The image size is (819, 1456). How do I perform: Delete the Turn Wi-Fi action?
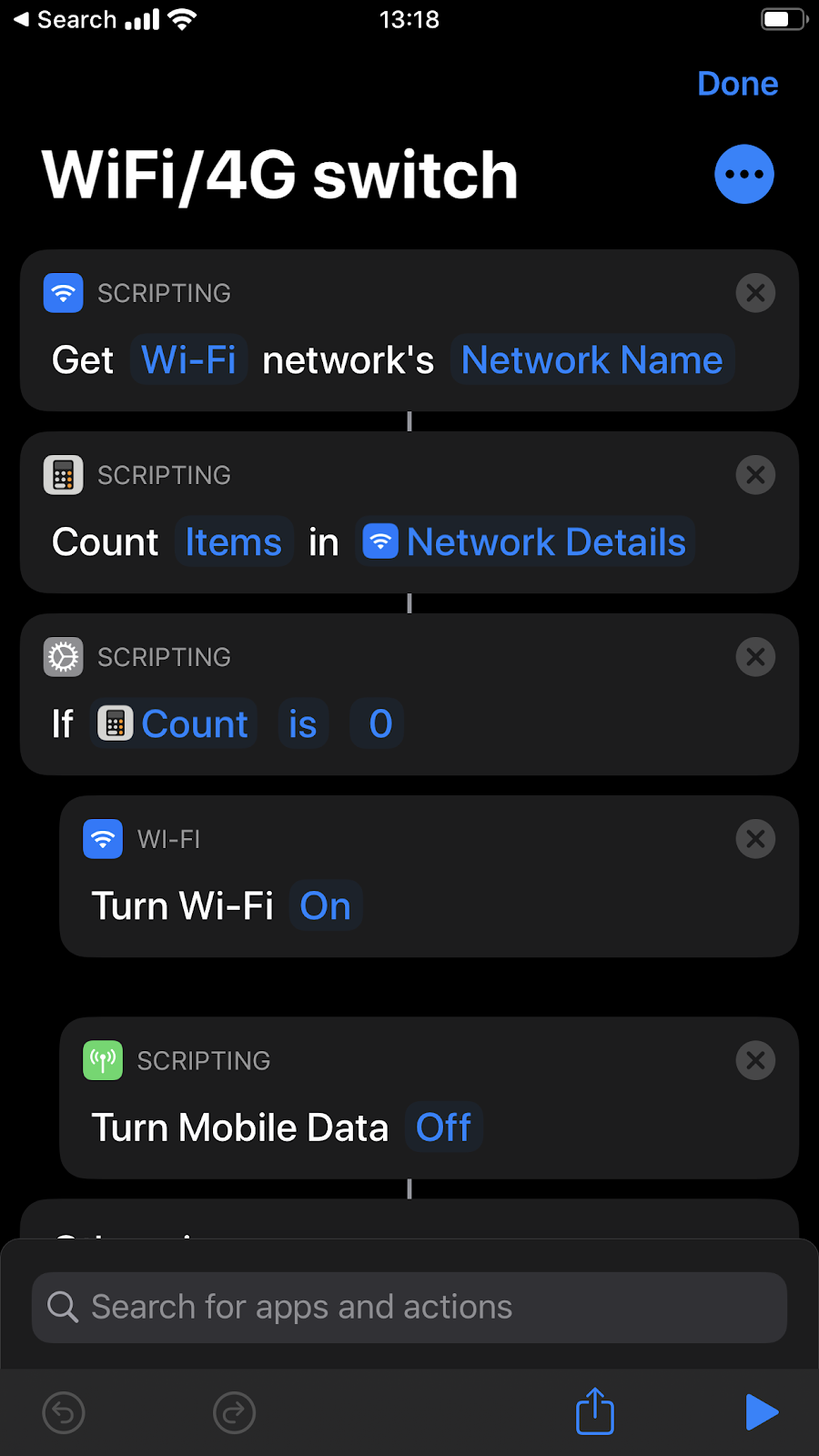point(755,839)
